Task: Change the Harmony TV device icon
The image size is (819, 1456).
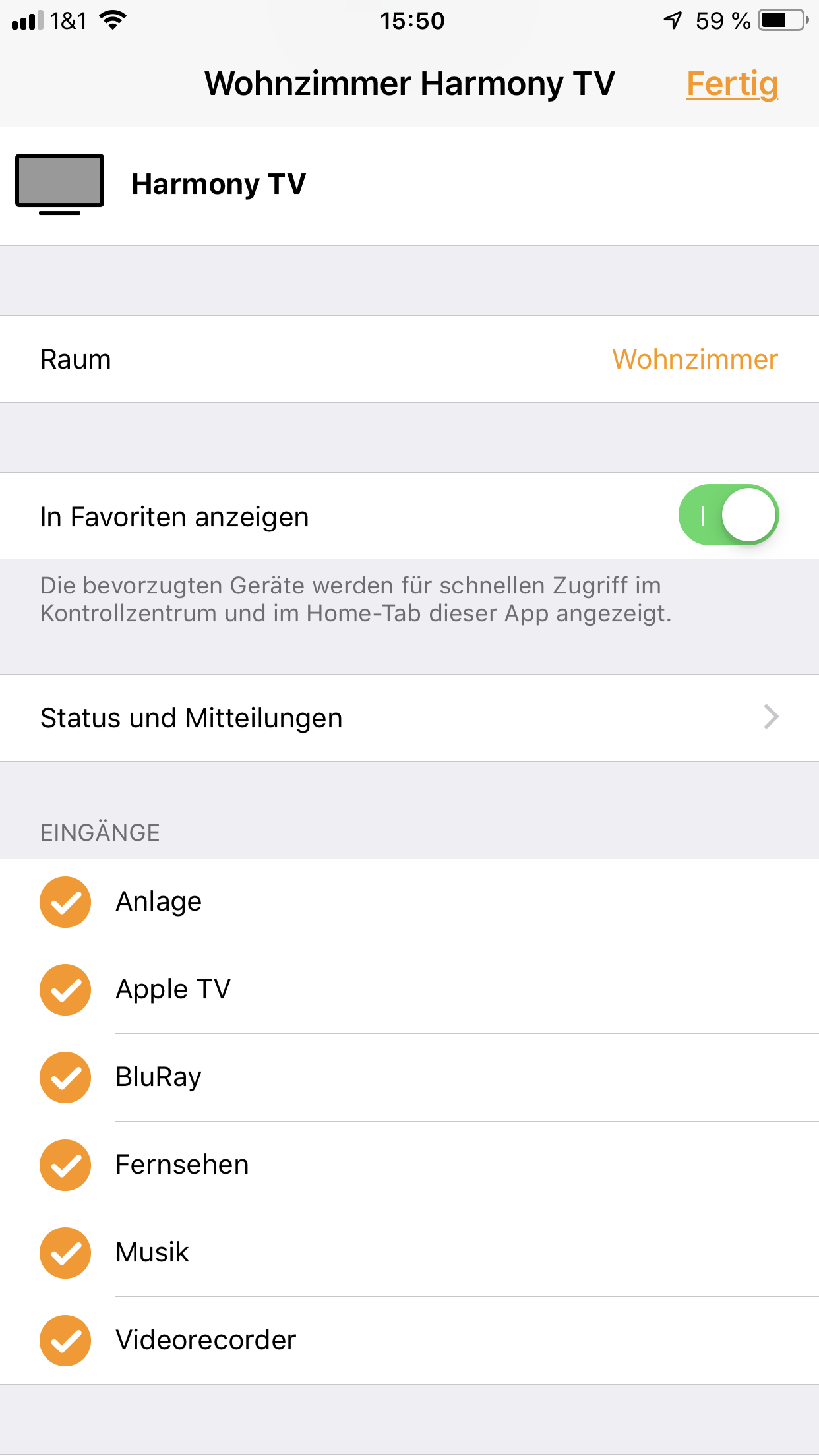Action: pos(60,183)
